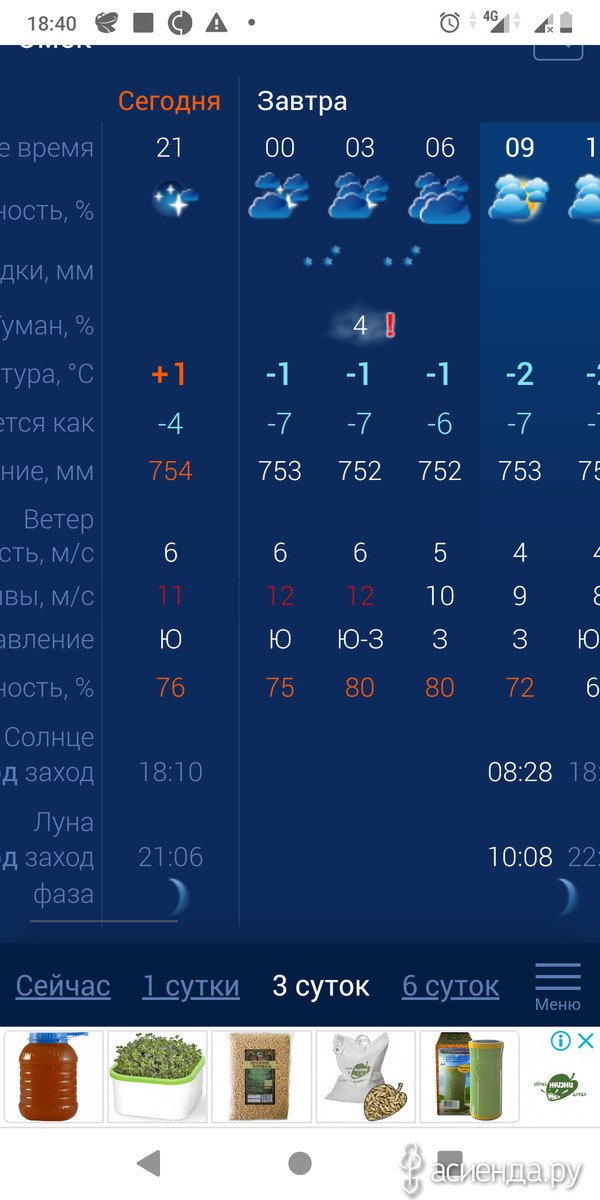The image size is (600, 1200).
Task: Open the ad info icon
Action: coord(561,1041)
